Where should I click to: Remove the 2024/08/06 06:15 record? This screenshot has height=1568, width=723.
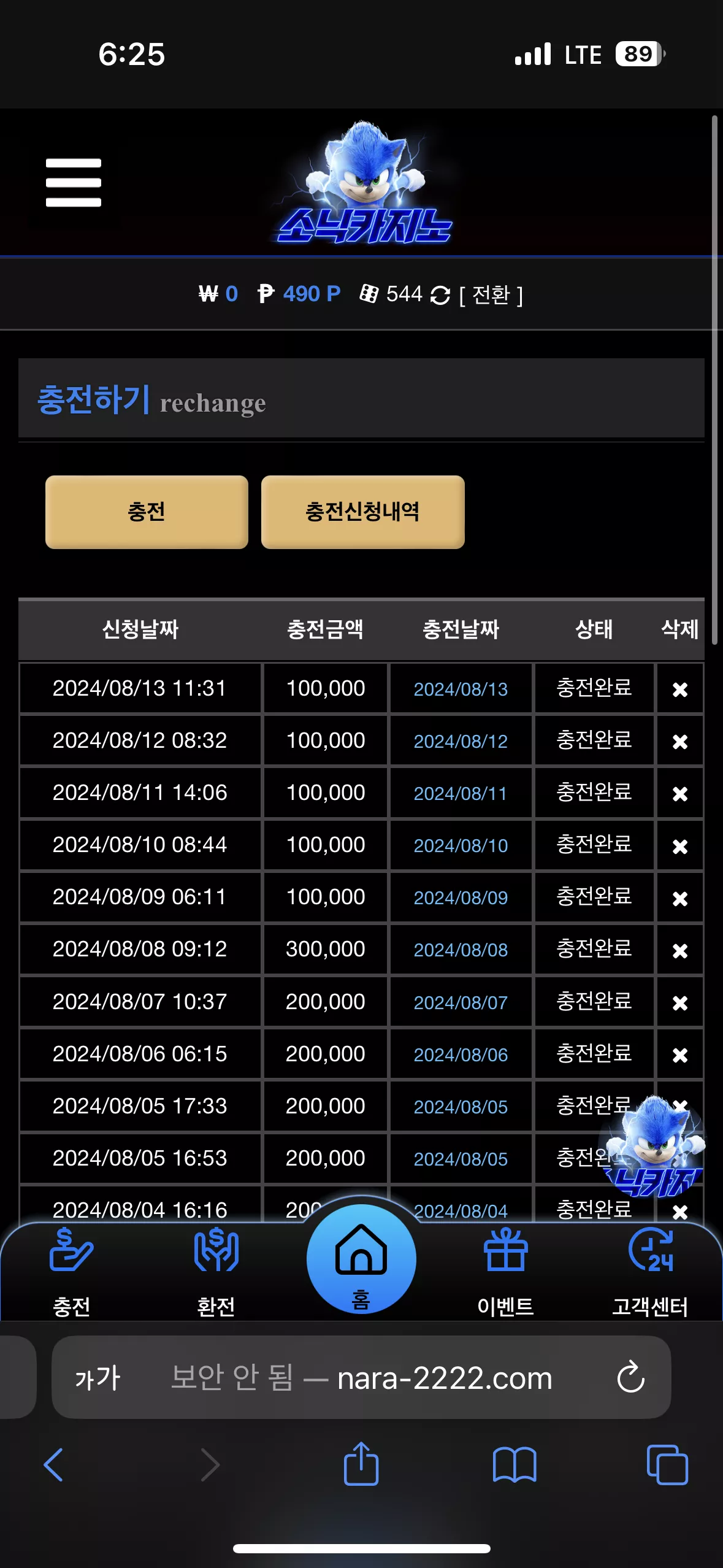[679, 1055]
